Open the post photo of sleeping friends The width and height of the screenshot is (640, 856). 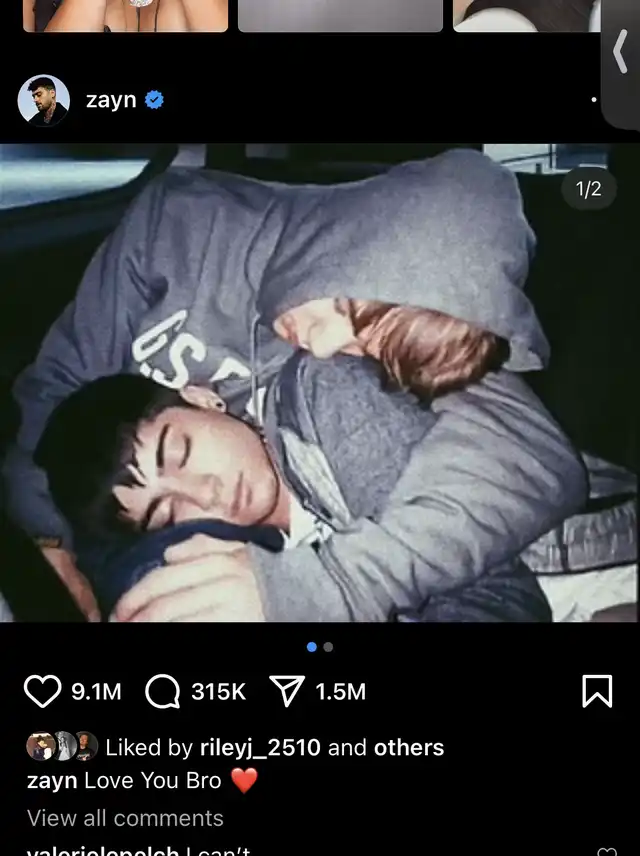(x=320, y=383)
